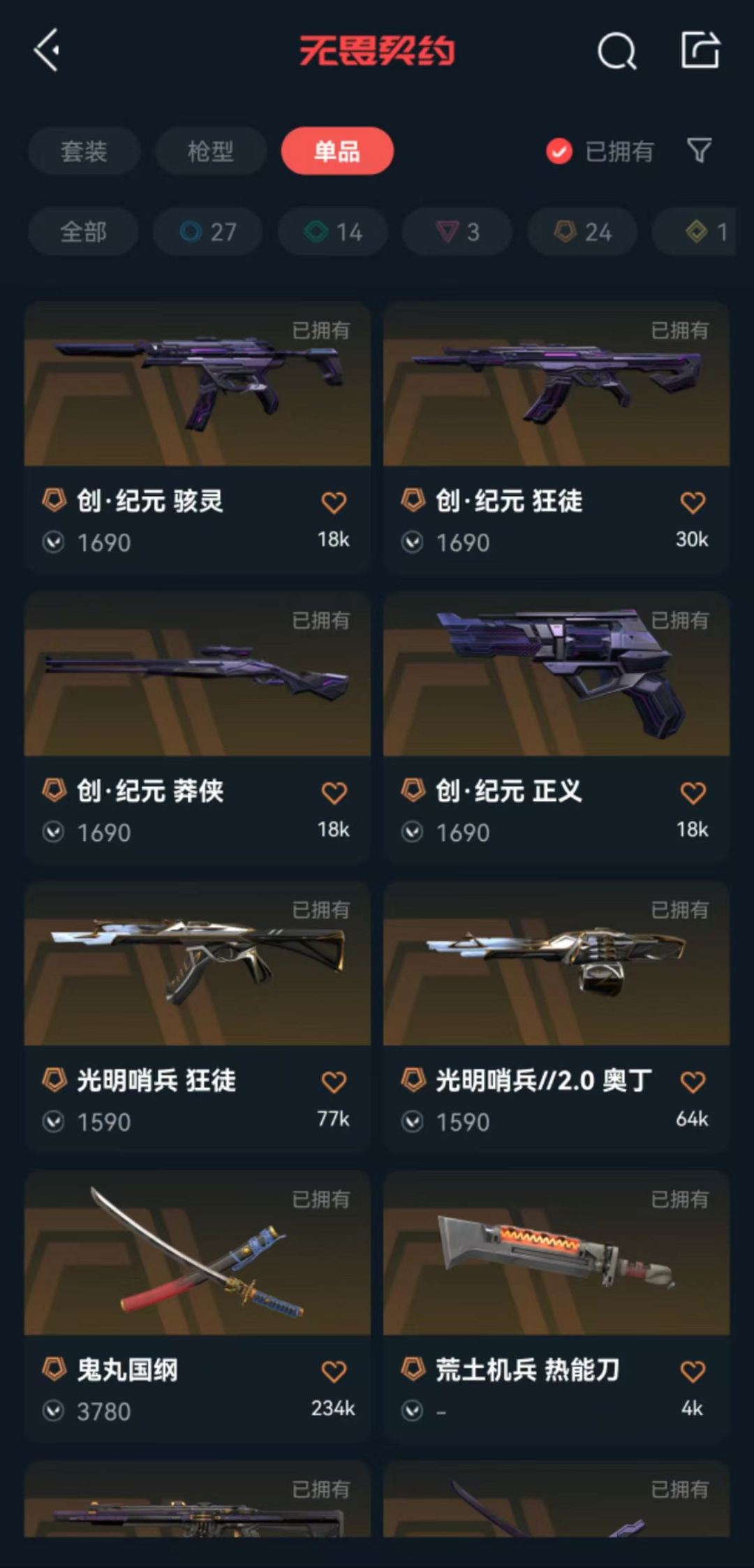
Task: Filter by the chip showing 24
Action: (582, 231)
